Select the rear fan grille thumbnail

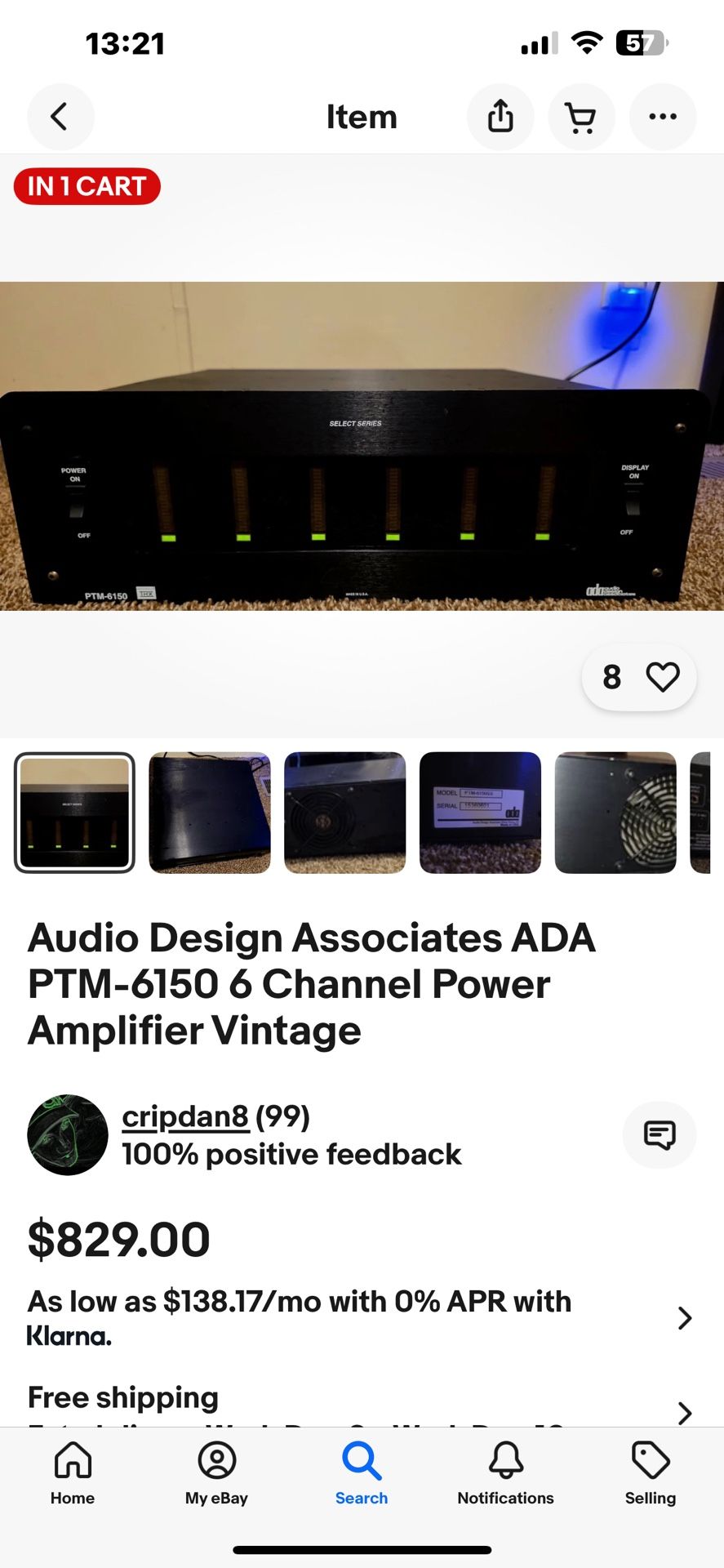(615, 813)
